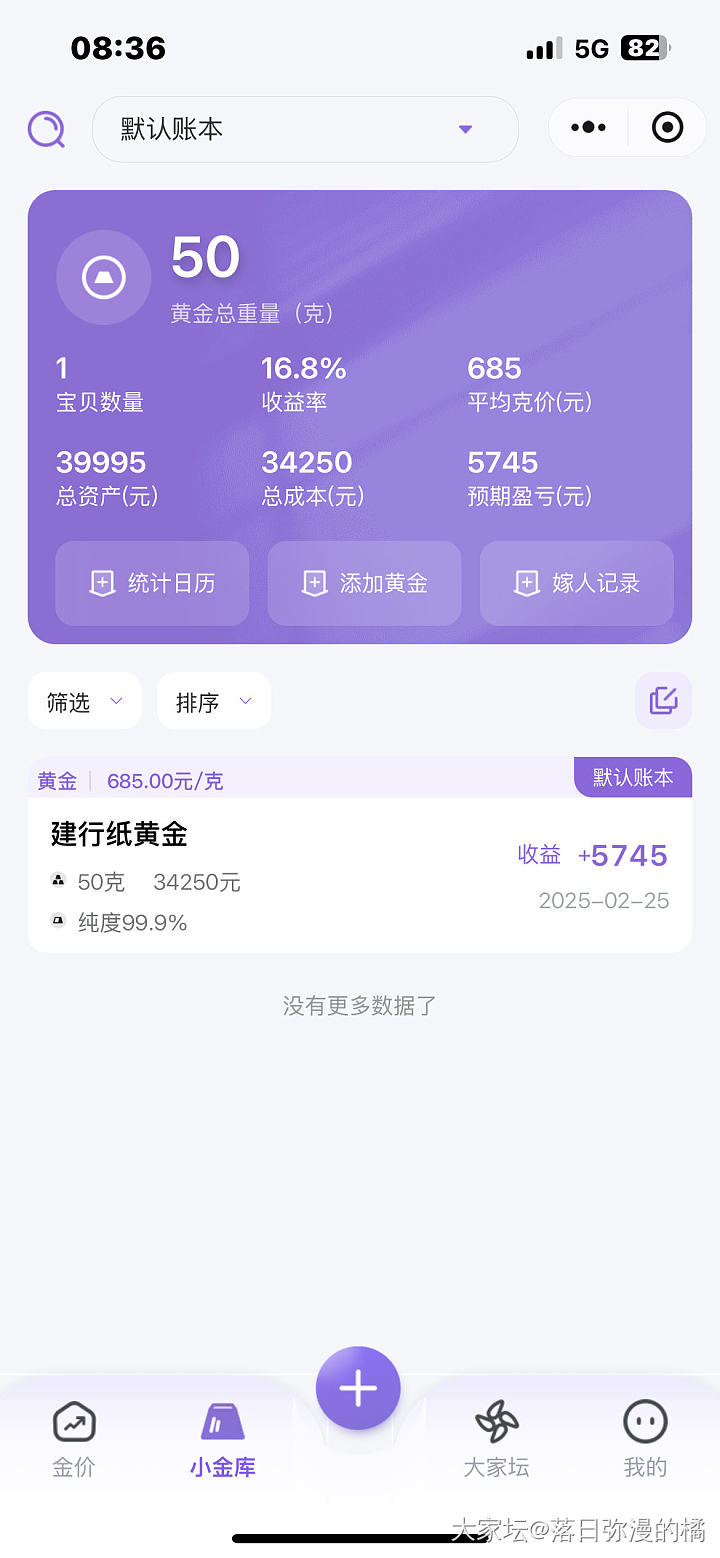This screenshot has height=1558, width=720.
Task: Open 统计日历 statistics calendar
Action: (x=152, y=583)
